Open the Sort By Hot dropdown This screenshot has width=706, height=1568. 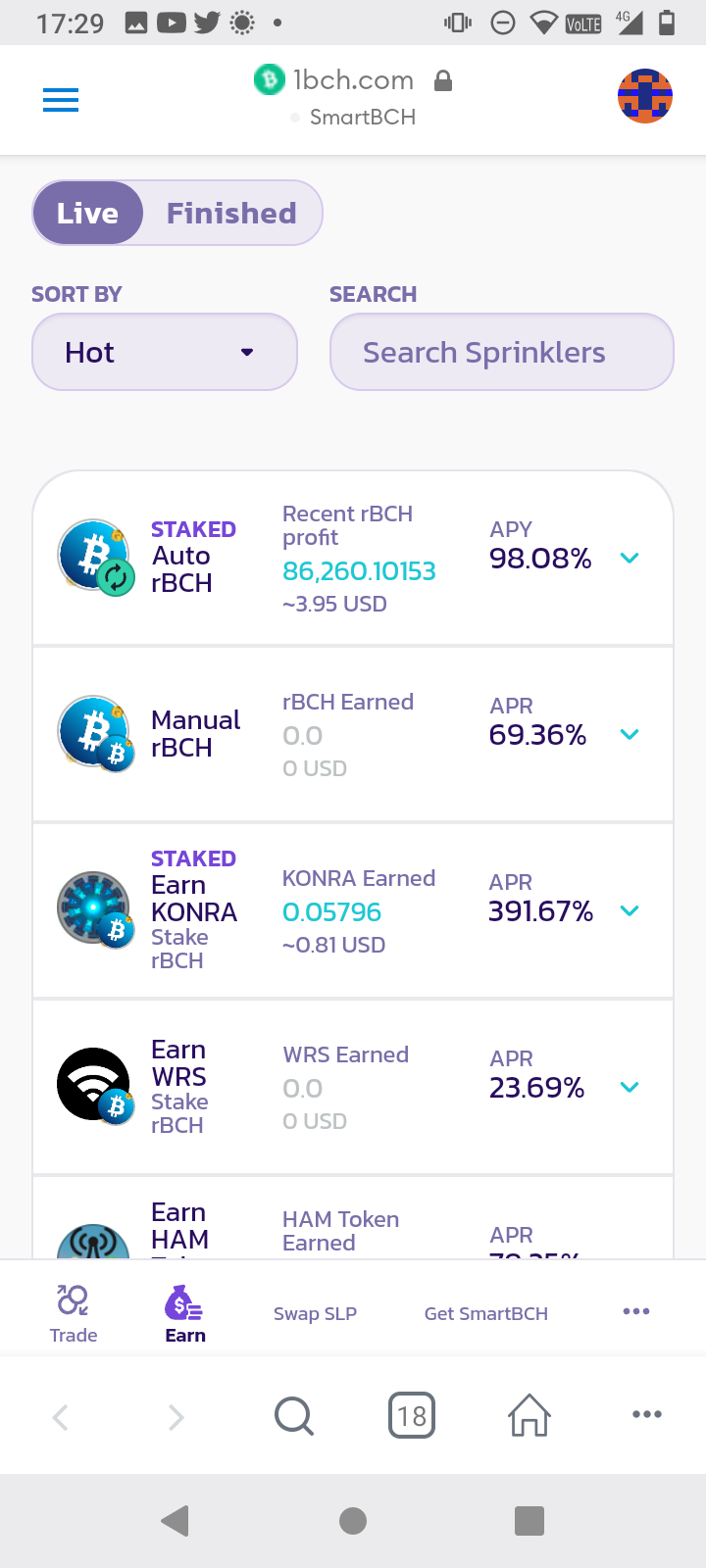(x=165, y=352)
